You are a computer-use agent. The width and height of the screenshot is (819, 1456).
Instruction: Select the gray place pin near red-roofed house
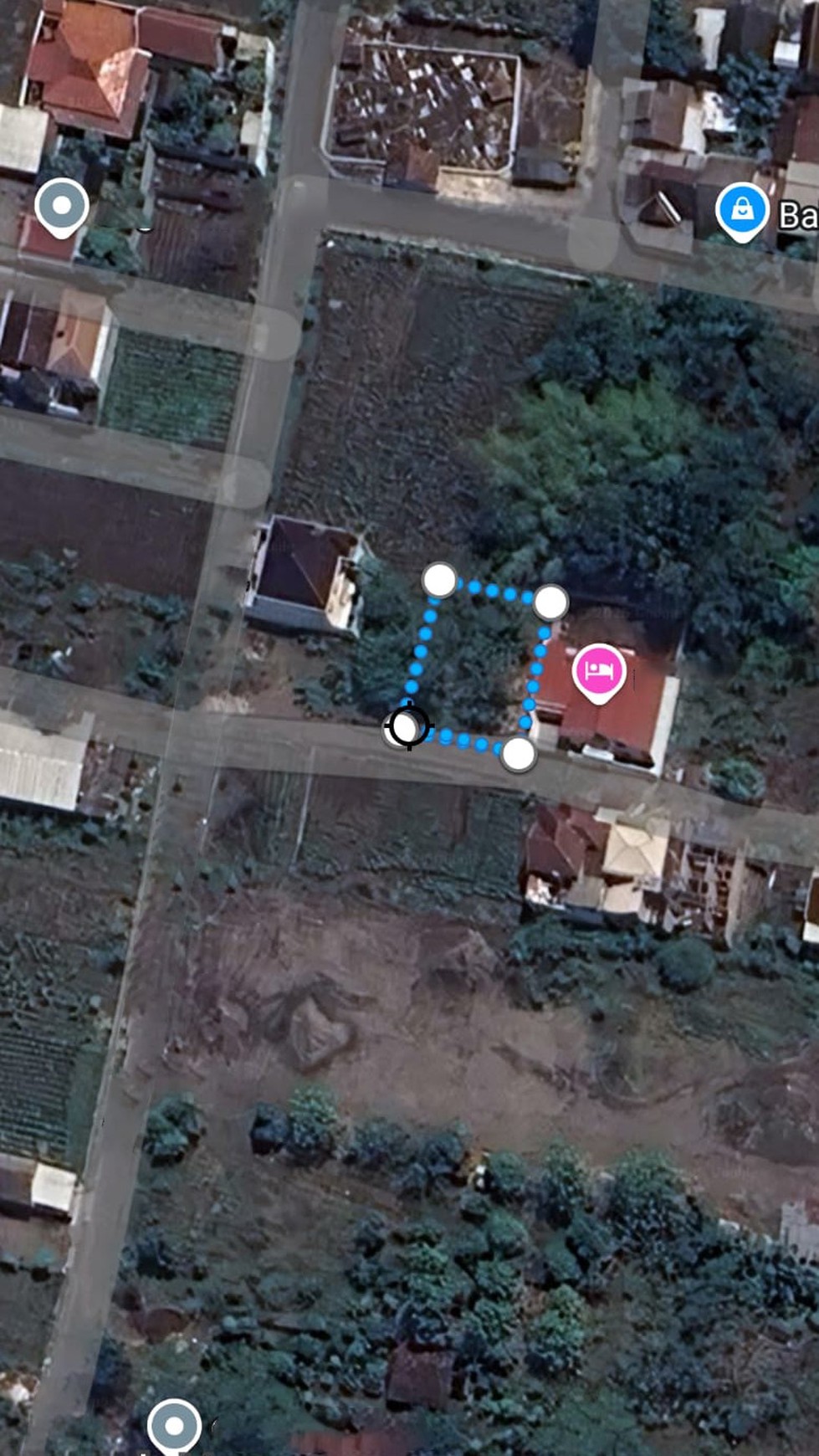click(x=62, y=205)
